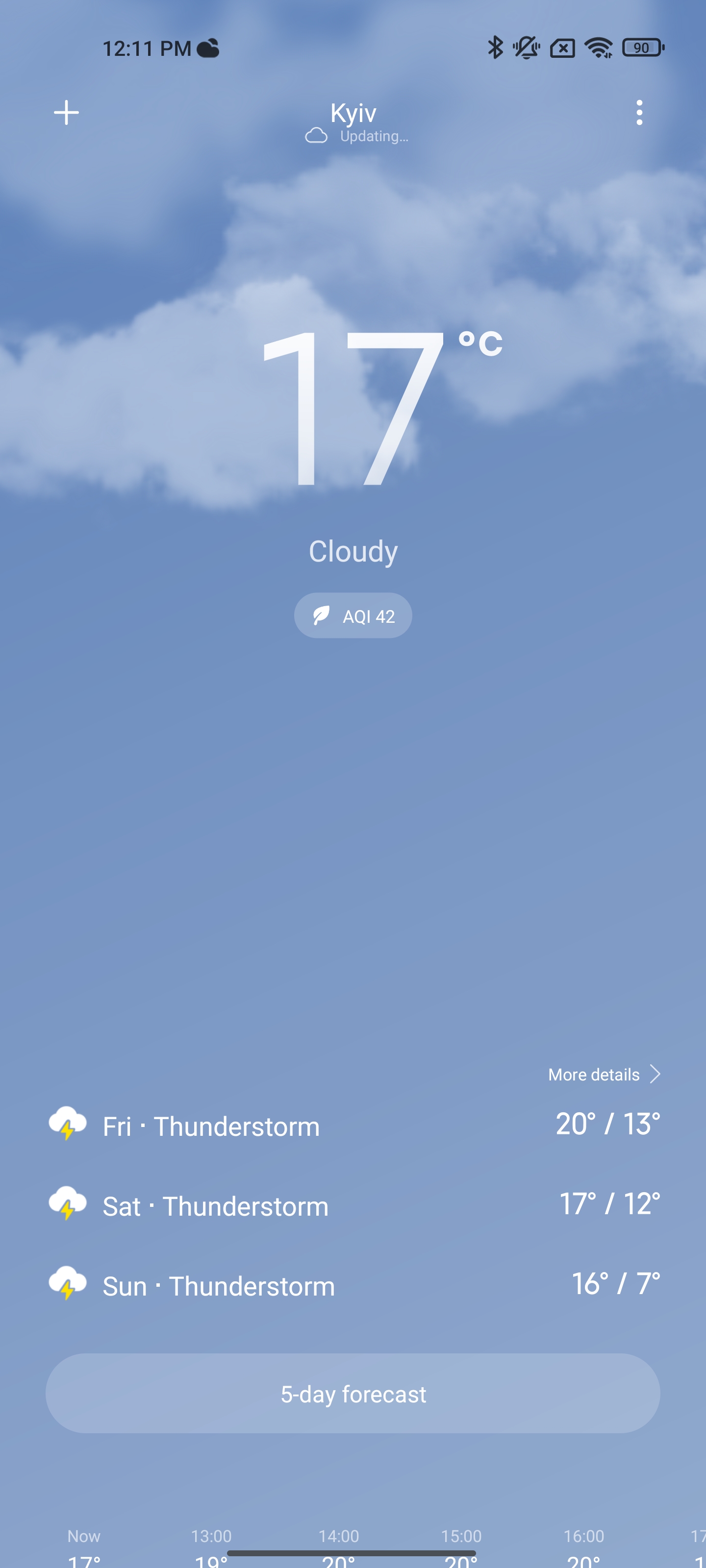706x1568 pixels.
Task: Tap the 5-day forecast button
Action: click(x=353, y=1393)
